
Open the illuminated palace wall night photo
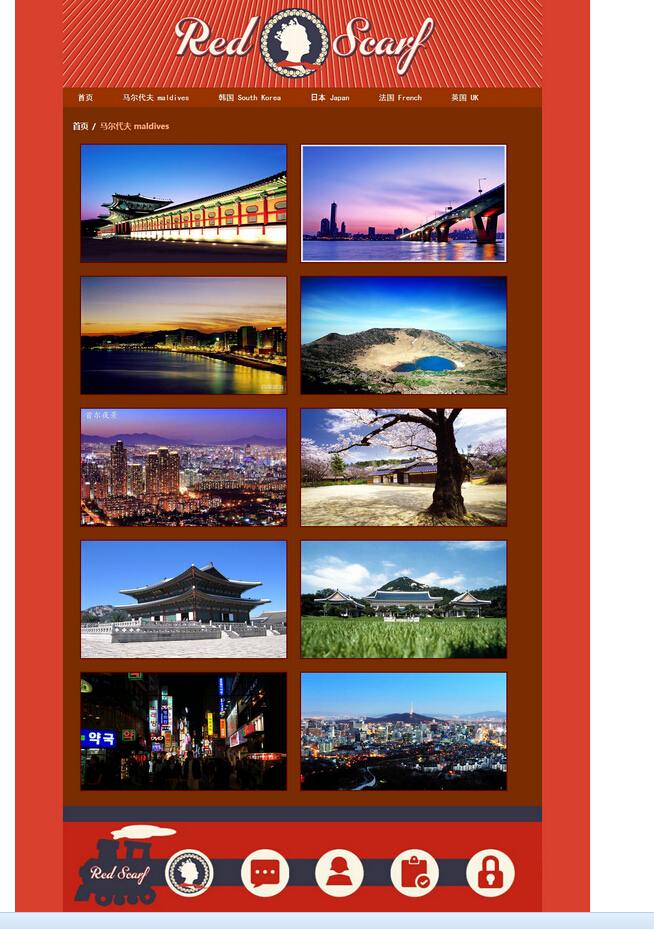click(x=184, y=203)
